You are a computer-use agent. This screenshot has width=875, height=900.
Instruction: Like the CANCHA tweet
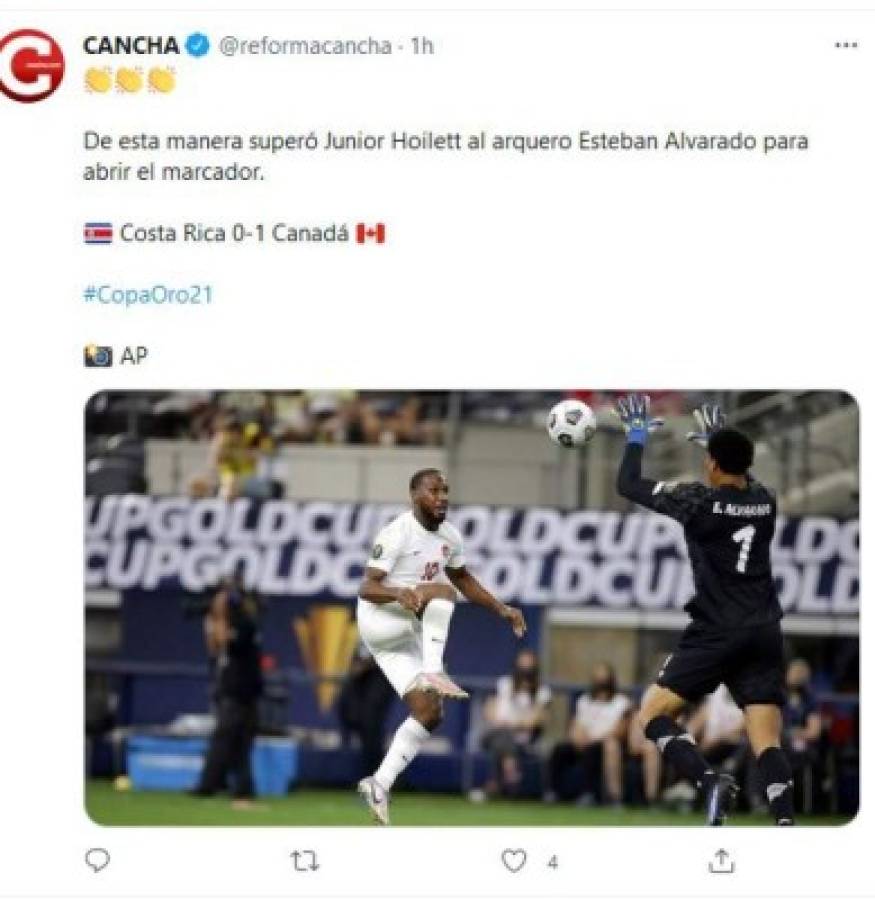(514, 861)
